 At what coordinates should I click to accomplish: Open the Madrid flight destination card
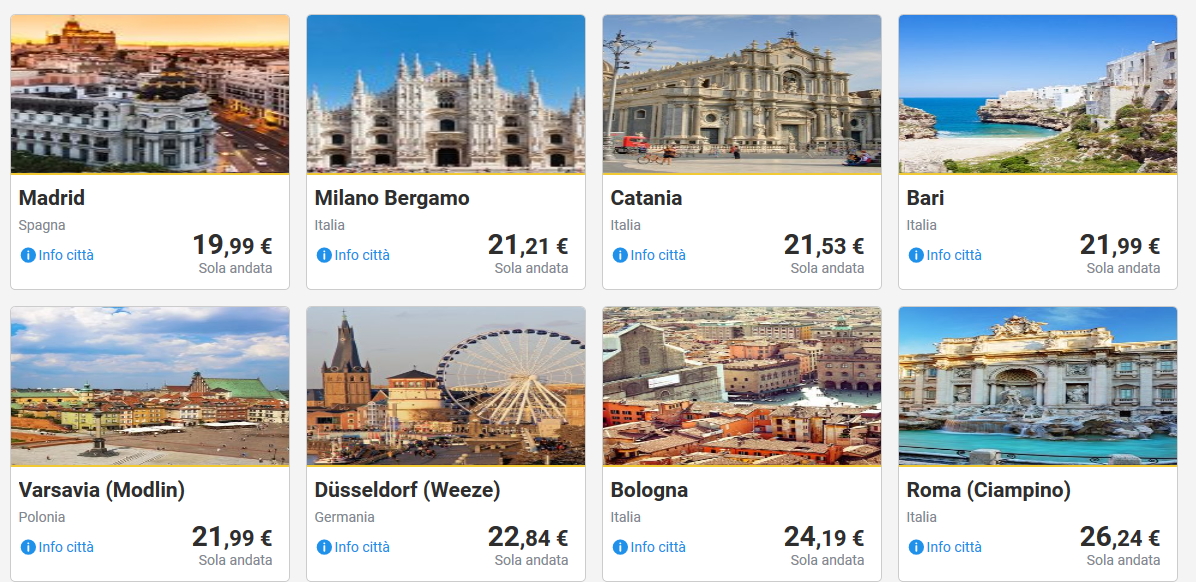click(150, 95)
